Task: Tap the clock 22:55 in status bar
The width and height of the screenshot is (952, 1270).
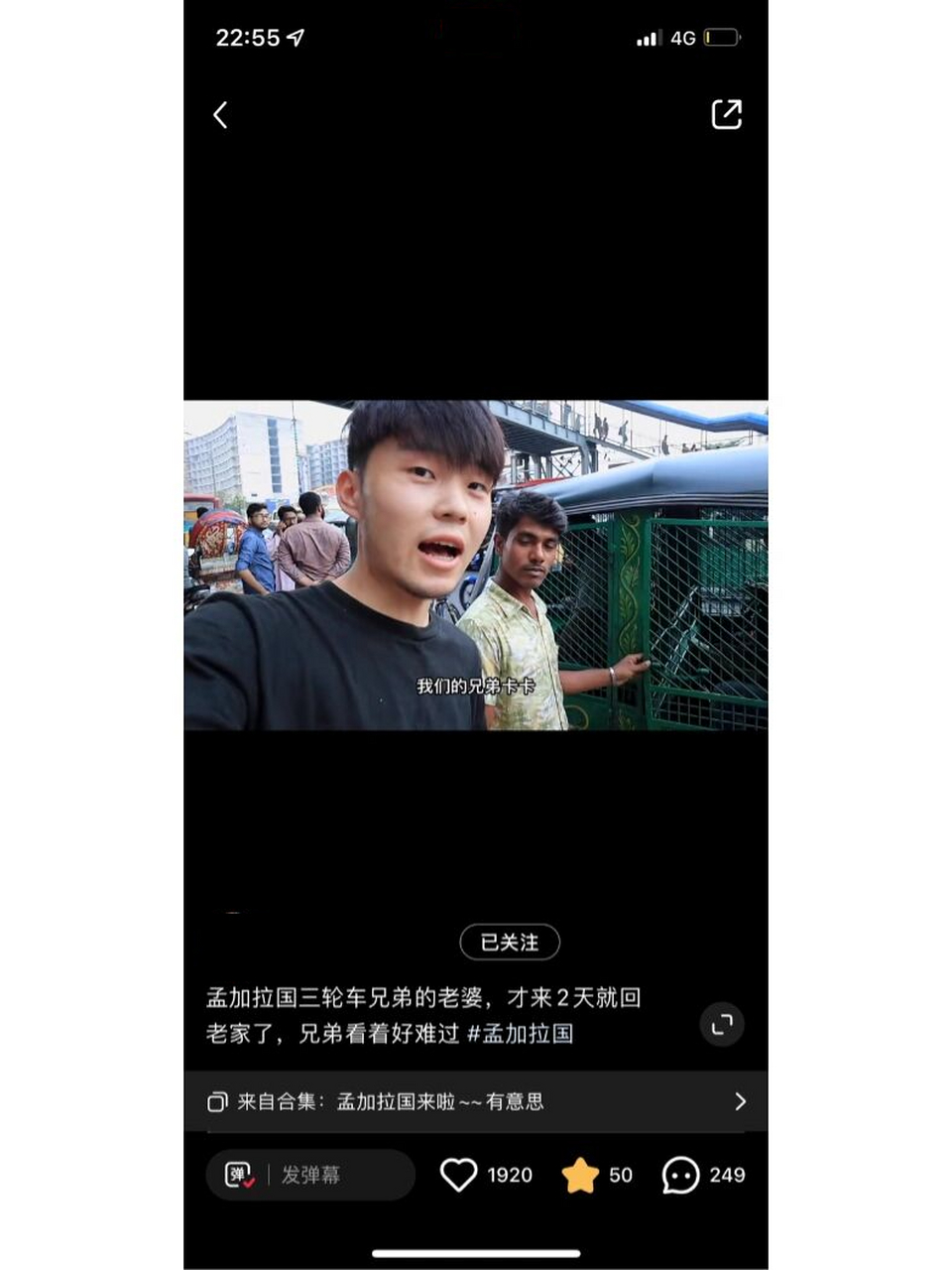Action: pos(247,37)
